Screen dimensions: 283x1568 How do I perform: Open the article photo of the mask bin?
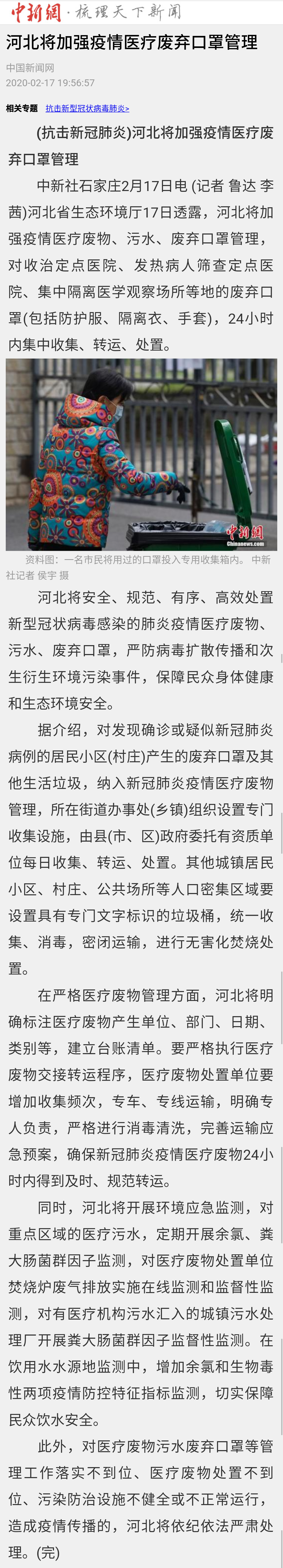(x=141, y=455)
